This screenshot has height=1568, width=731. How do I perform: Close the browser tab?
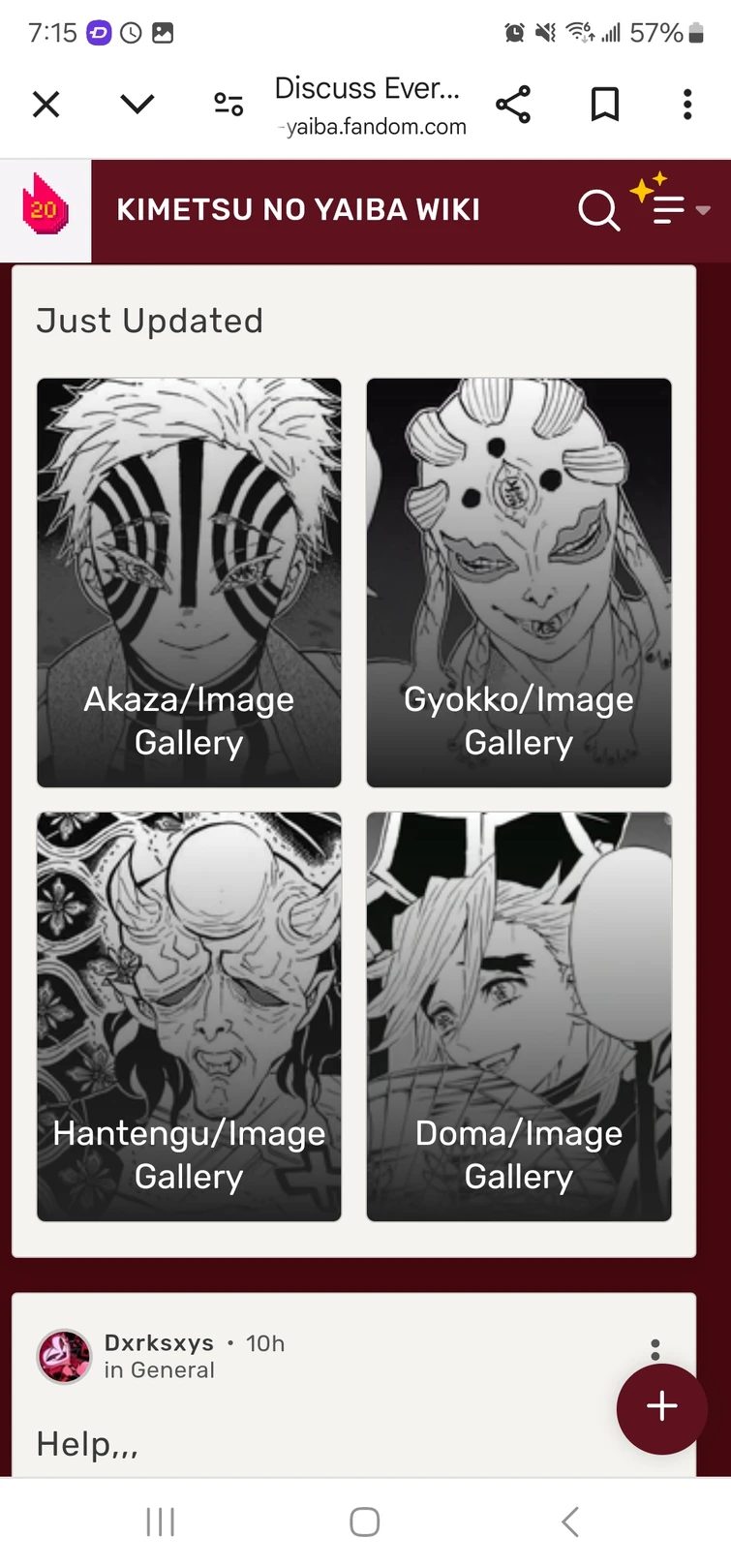pos(46,104)
